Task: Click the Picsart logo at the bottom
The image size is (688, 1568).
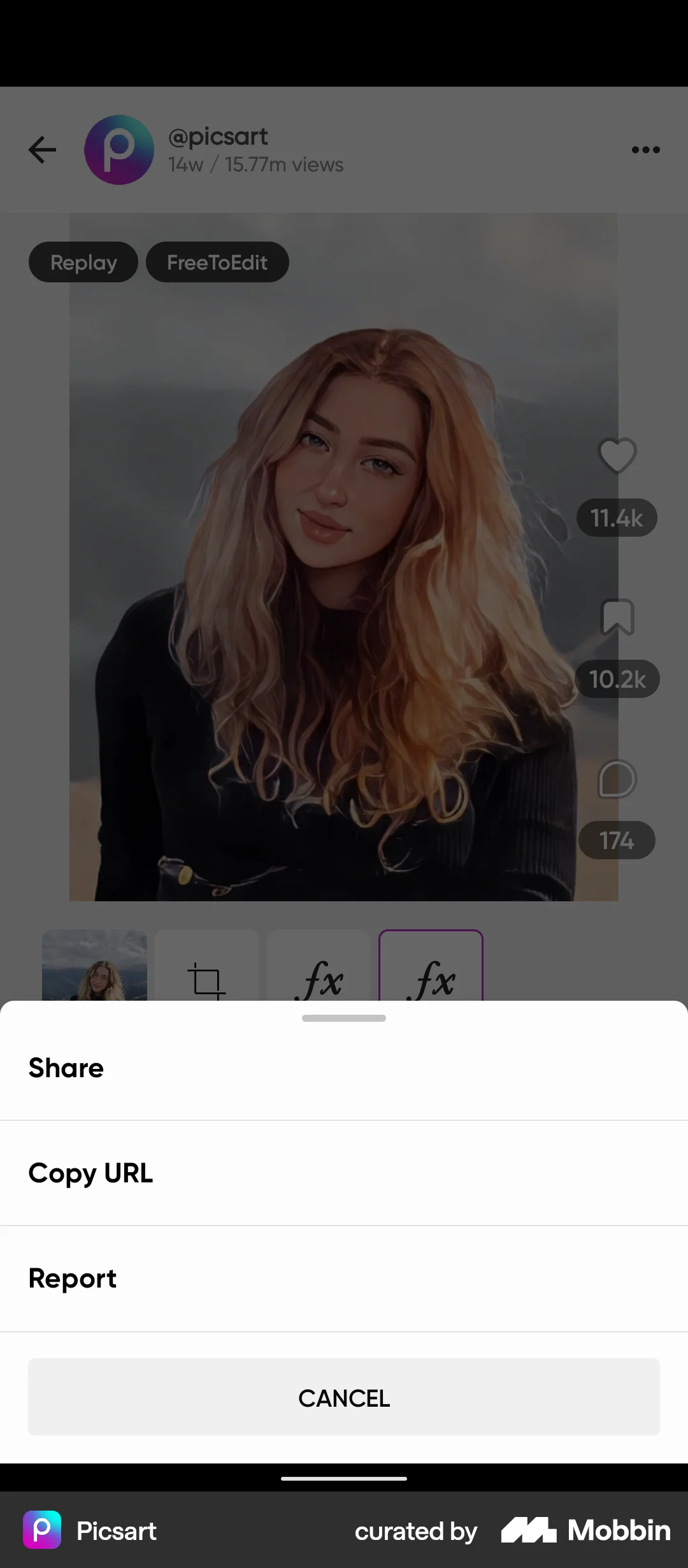Action: pyautogui.click(x=42, y=1530)
